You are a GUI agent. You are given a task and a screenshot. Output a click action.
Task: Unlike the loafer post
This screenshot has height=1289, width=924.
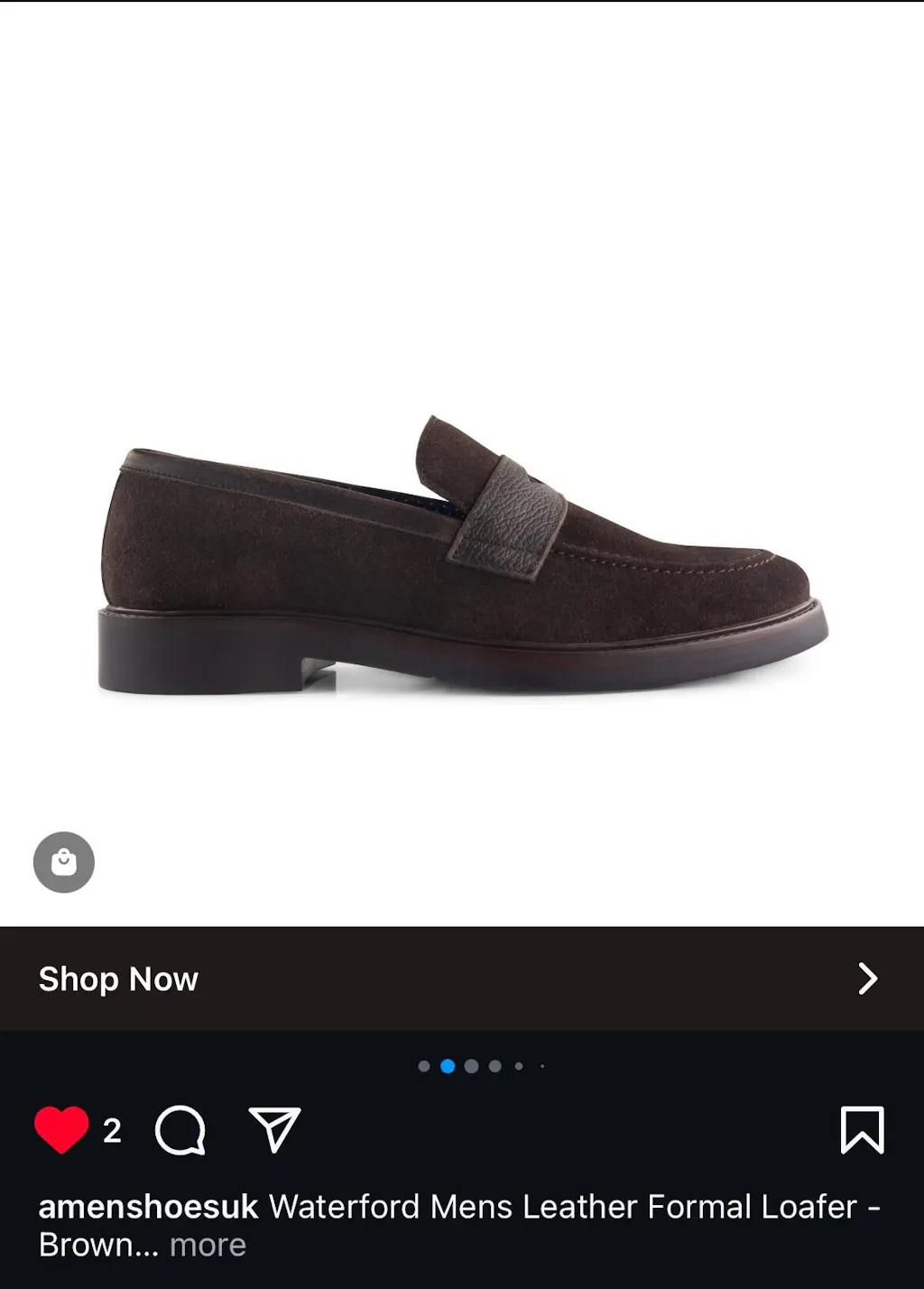point(61,1129)
